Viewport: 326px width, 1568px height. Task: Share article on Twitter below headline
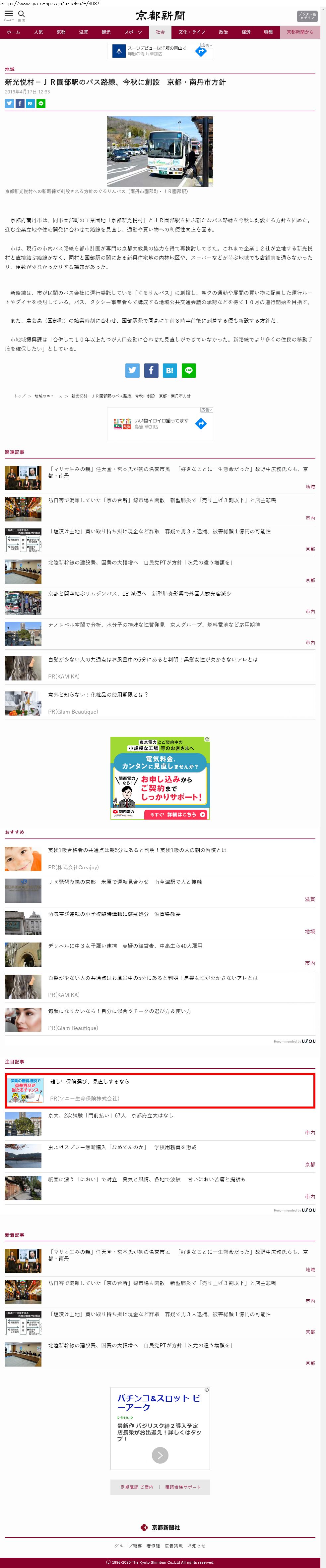9,103
